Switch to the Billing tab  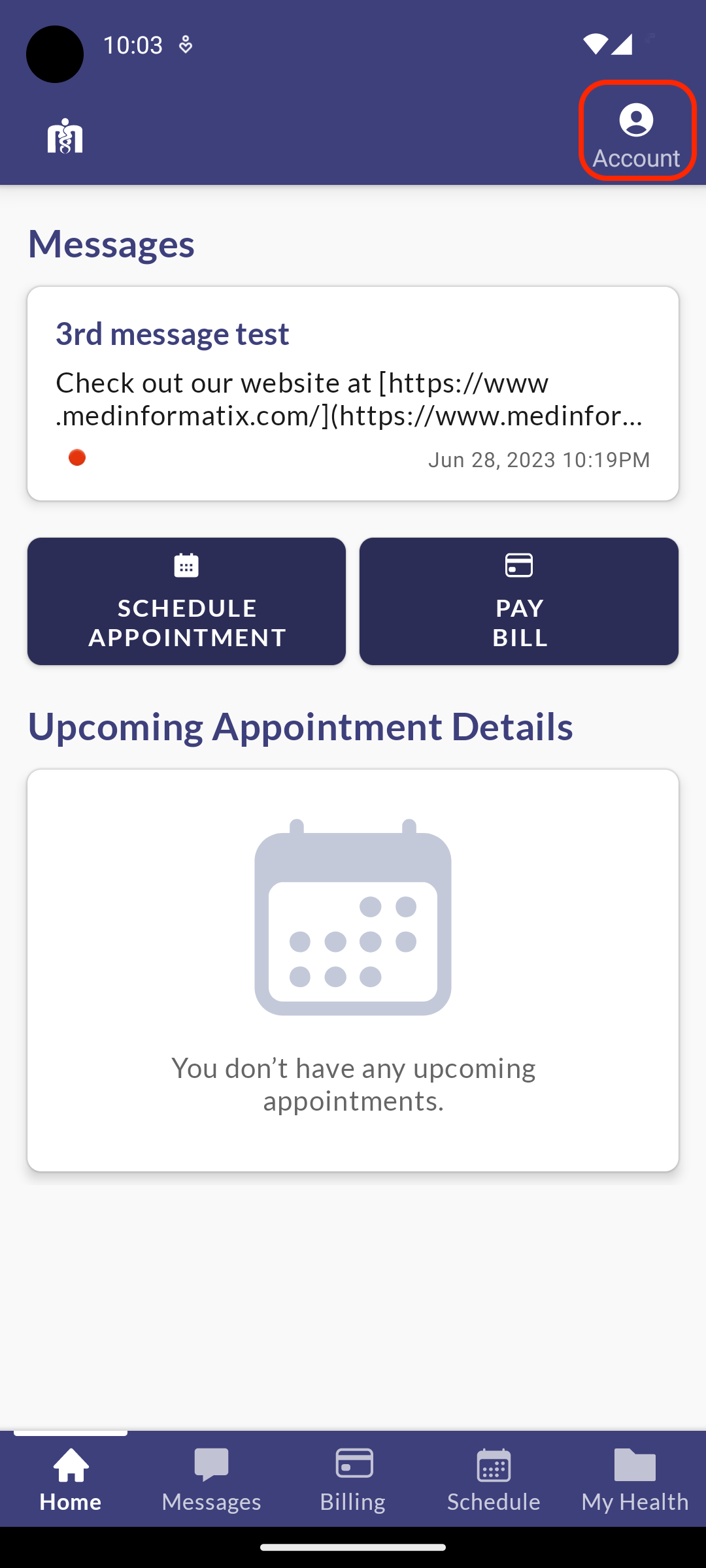pos(353,1479)
